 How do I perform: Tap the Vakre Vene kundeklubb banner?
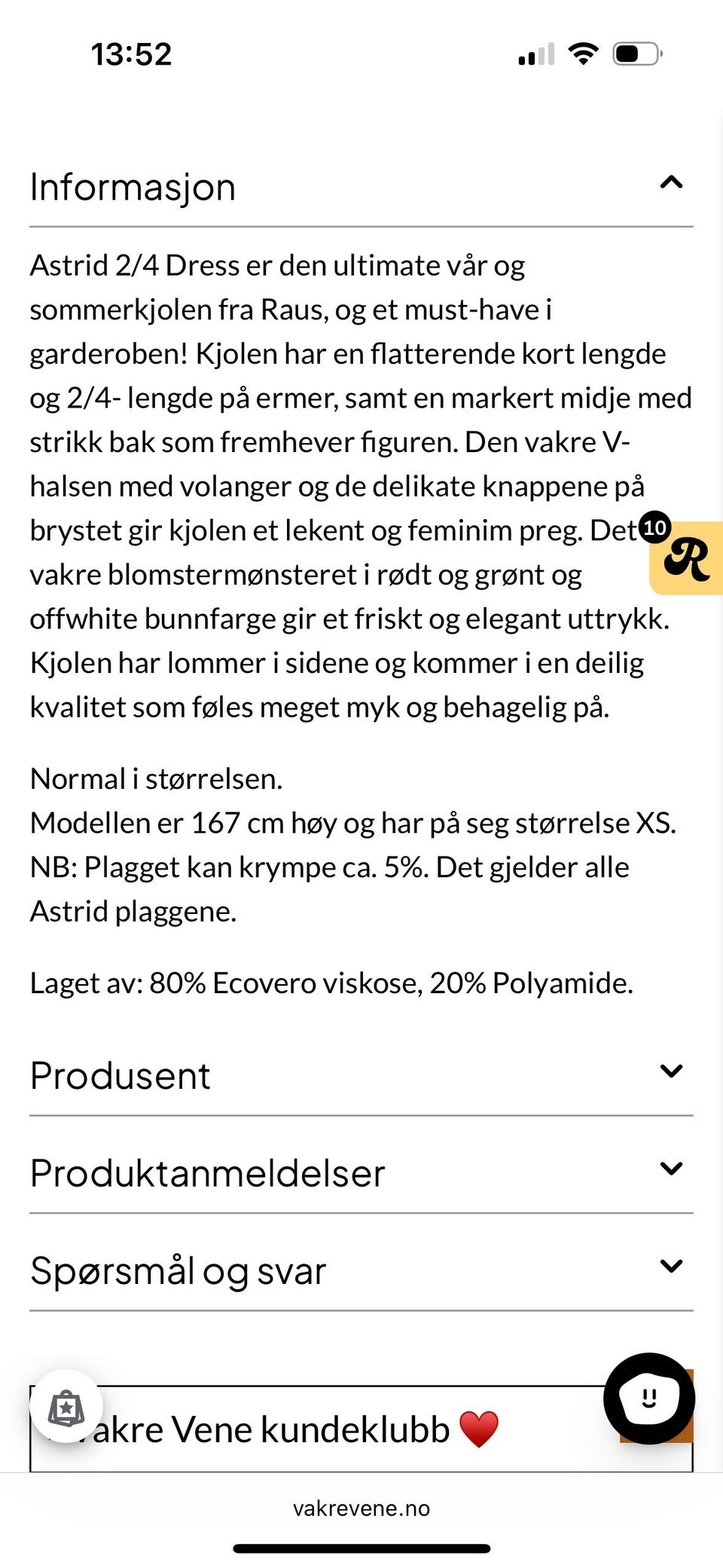301,1428
